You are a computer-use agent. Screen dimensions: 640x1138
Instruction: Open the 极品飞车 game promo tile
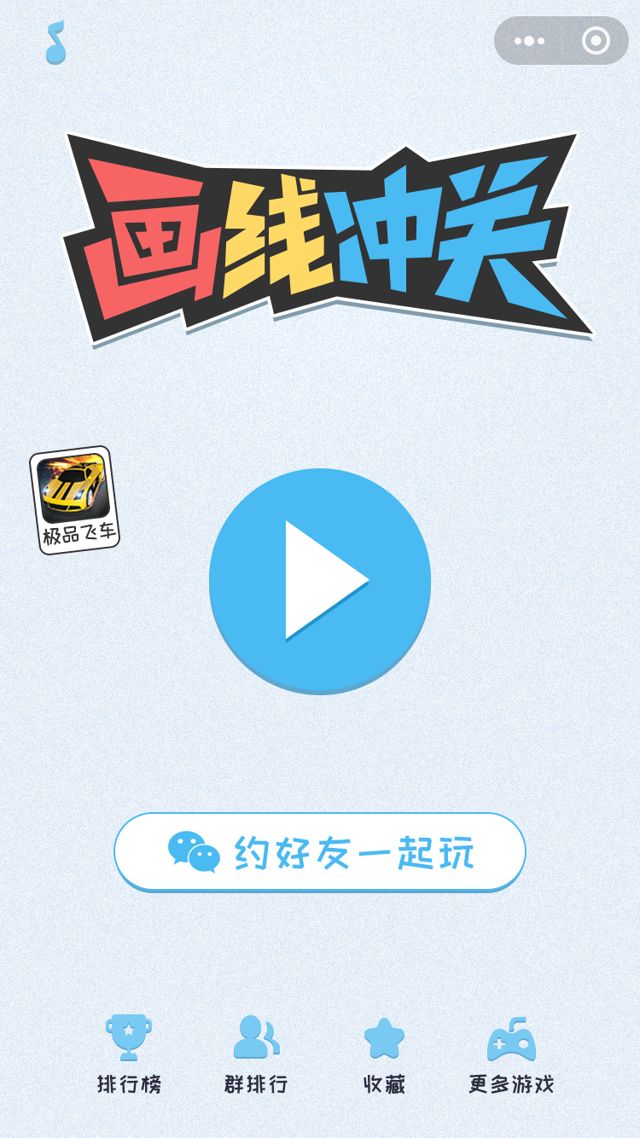click(x=73, y=499)
